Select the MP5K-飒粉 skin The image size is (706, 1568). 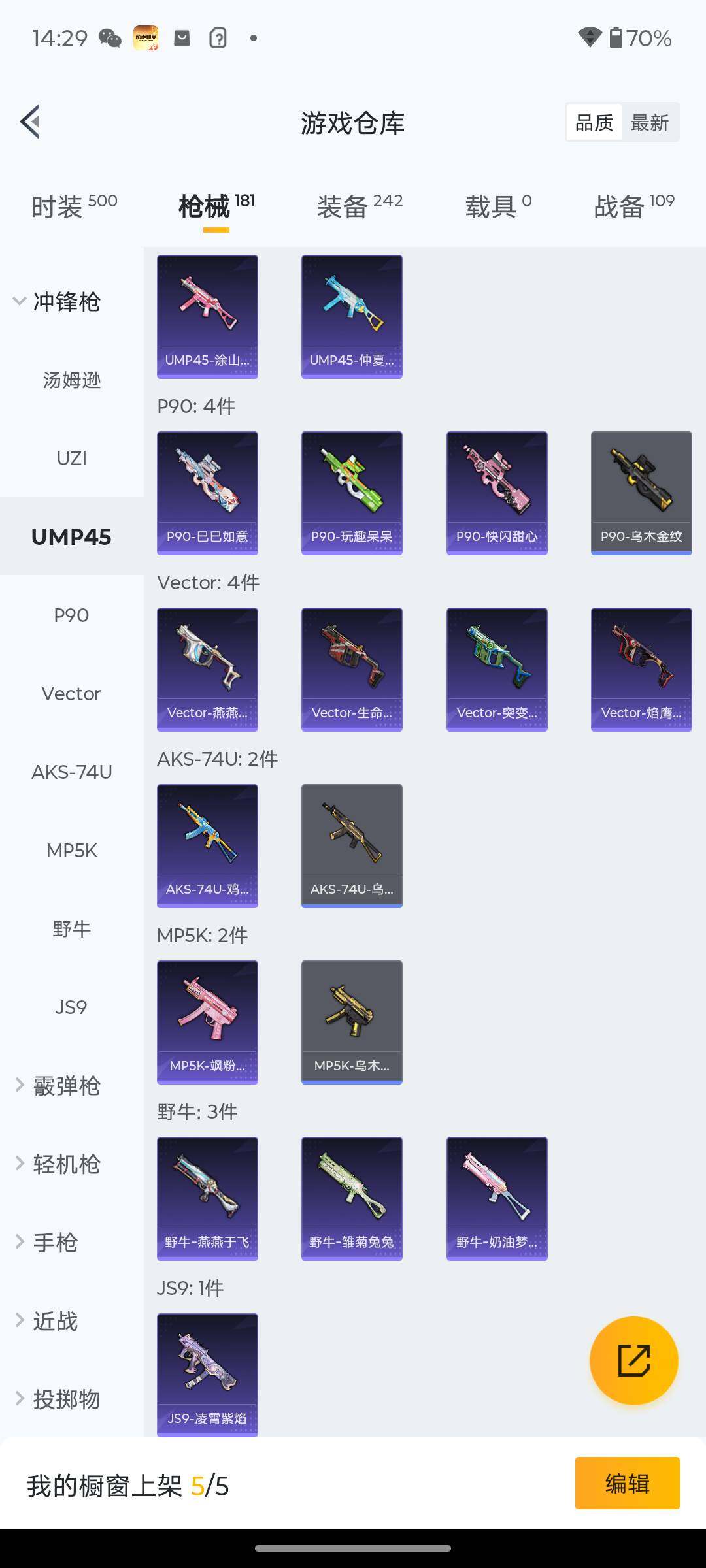point(207,1022)
